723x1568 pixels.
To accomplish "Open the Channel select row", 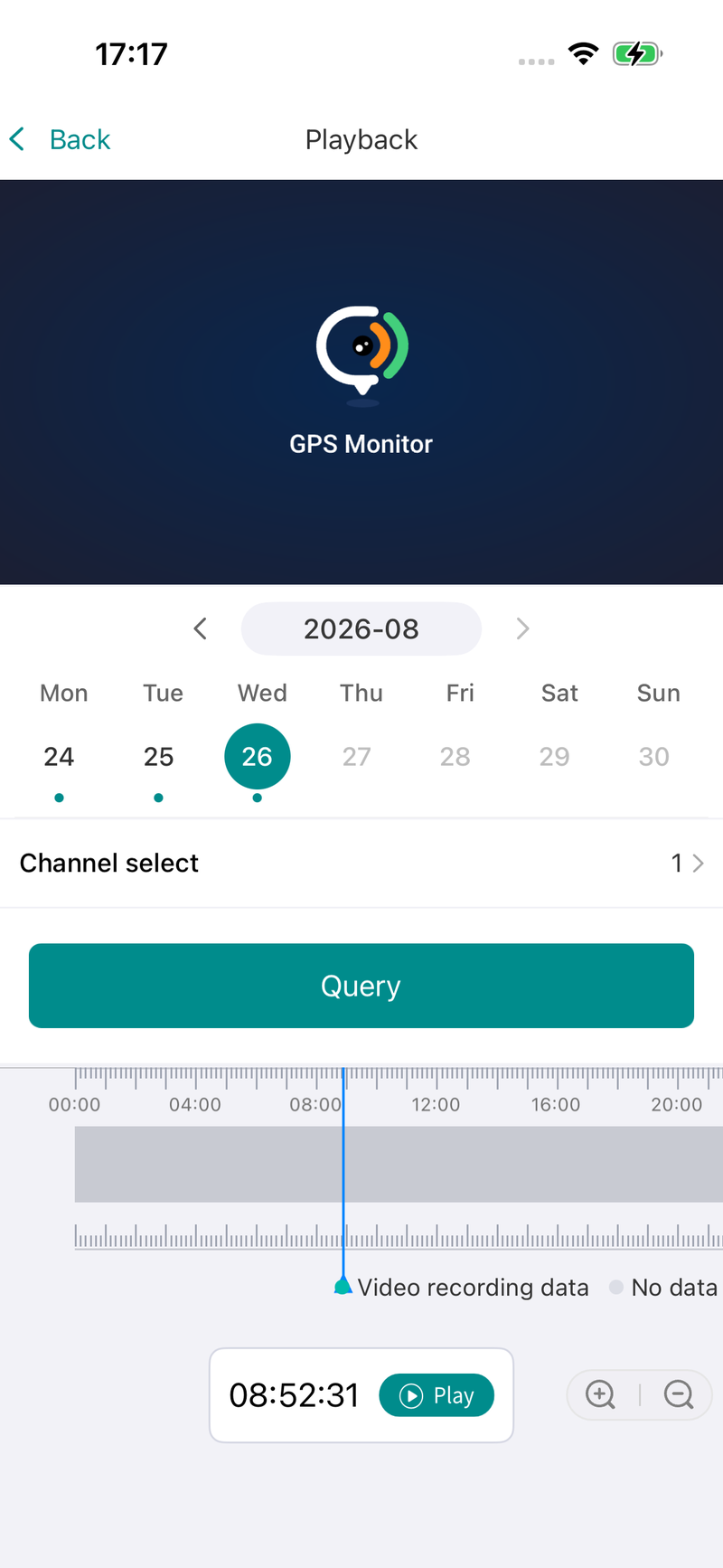I will [361, 863].
